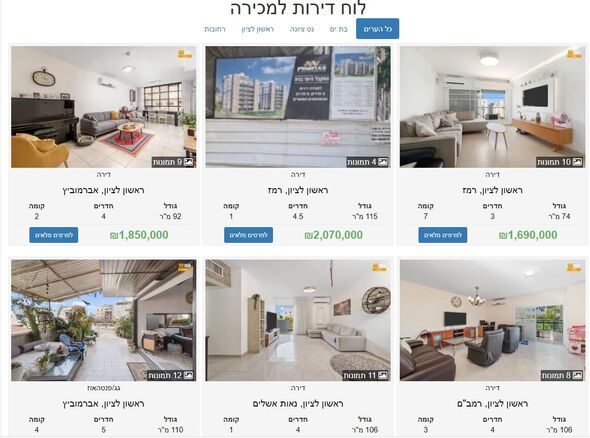
Task: Switch to the נס ציונה city tab
Action: 302,29
